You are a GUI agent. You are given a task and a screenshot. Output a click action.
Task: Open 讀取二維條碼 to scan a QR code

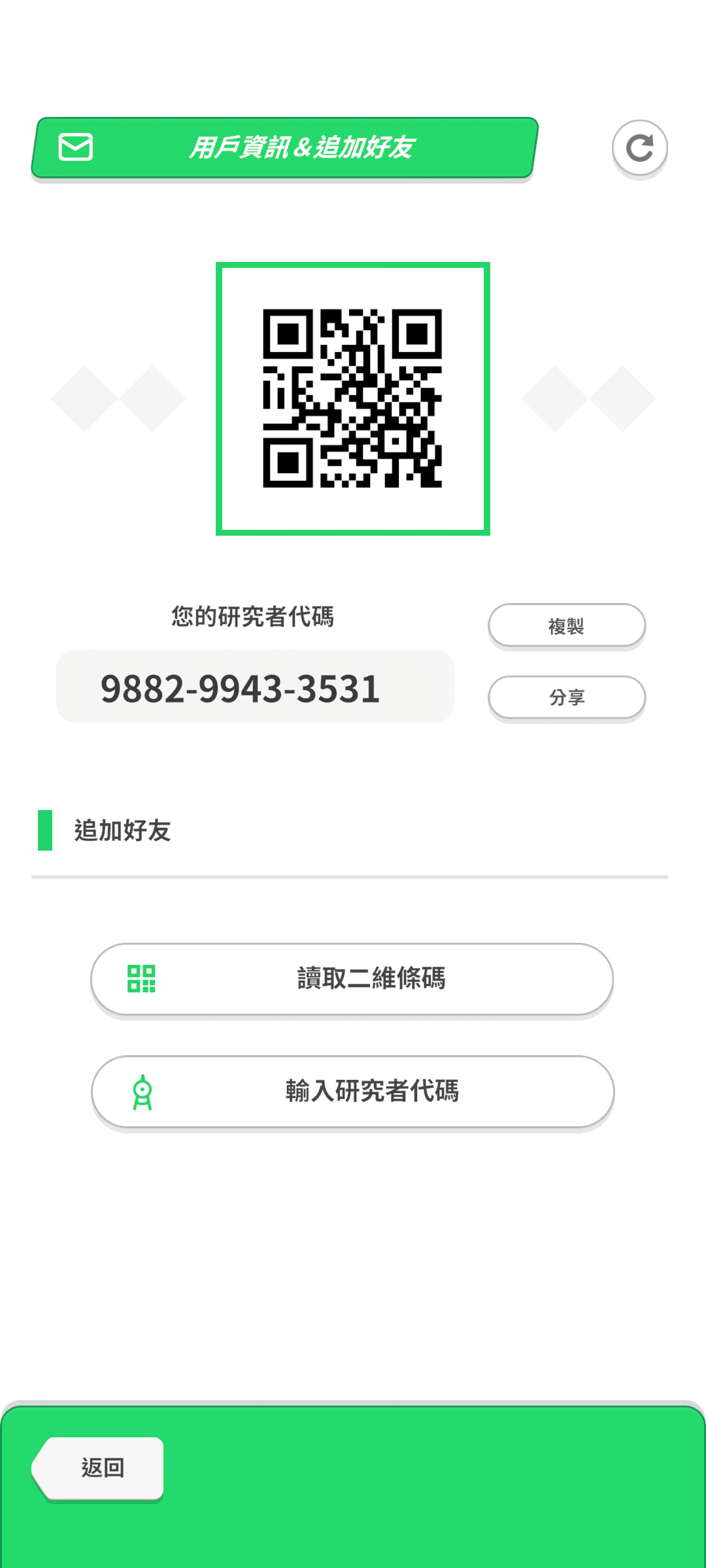pos(352,979)
